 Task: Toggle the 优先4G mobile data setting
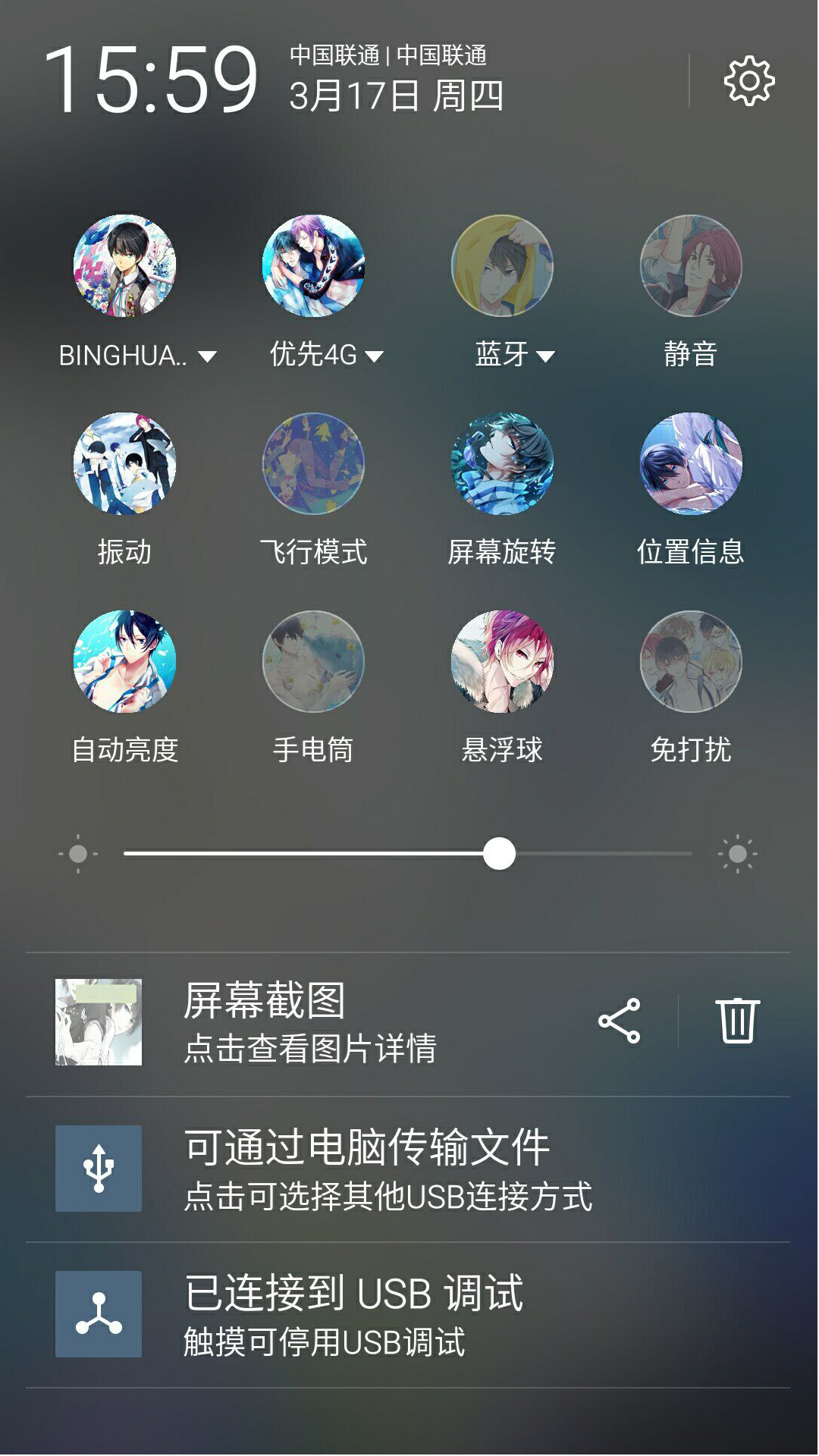pyautogui.click(x=313, y=266)
